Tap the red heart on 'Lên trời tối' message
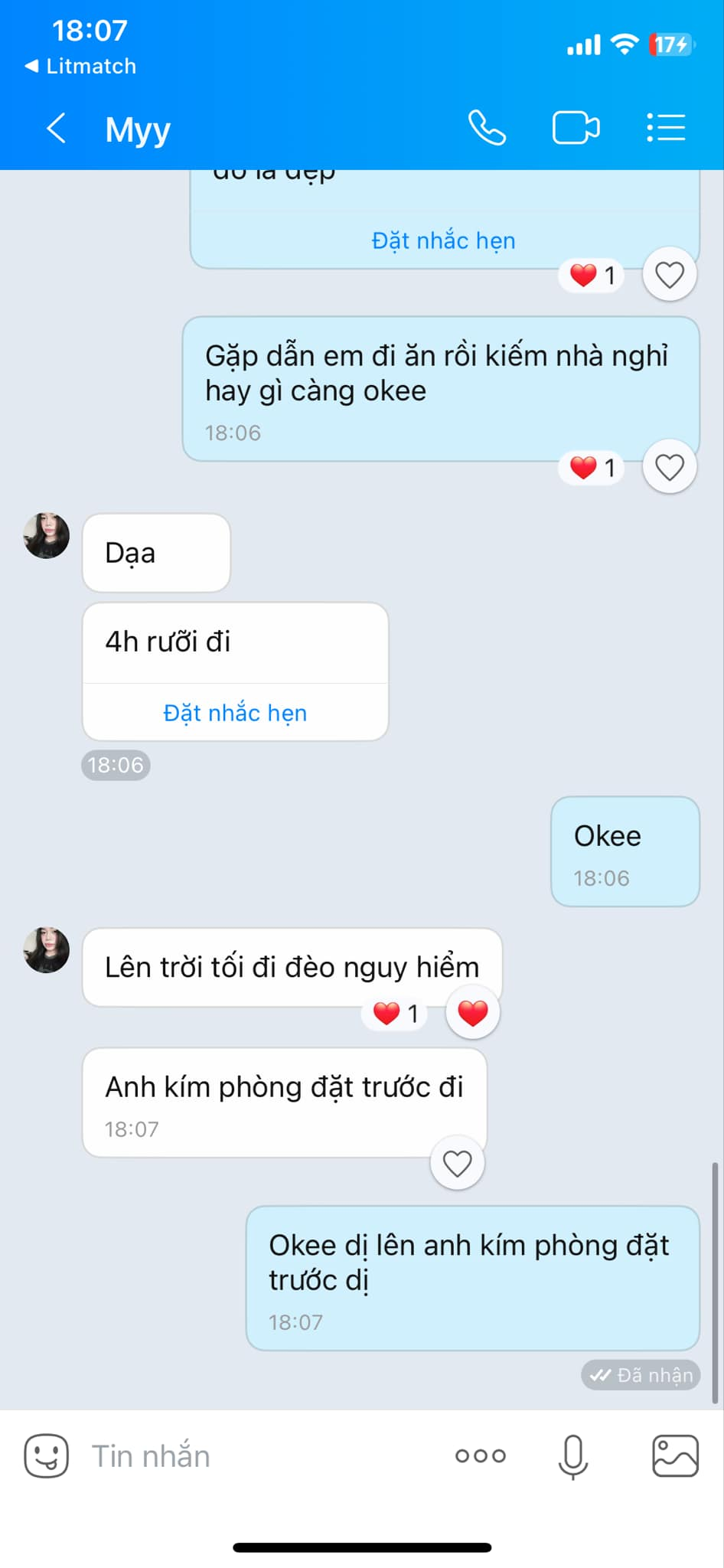724x1568 pixels. [472, 1013]
